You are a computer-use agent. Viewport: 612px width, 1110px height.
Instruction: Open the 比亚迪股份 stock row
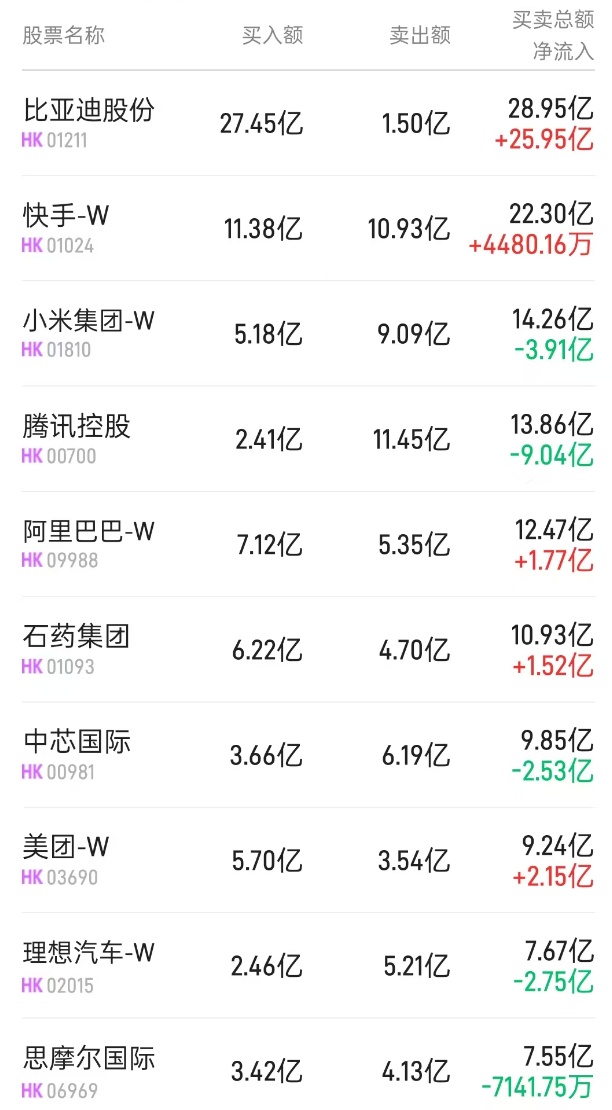(x=90, y=110)
